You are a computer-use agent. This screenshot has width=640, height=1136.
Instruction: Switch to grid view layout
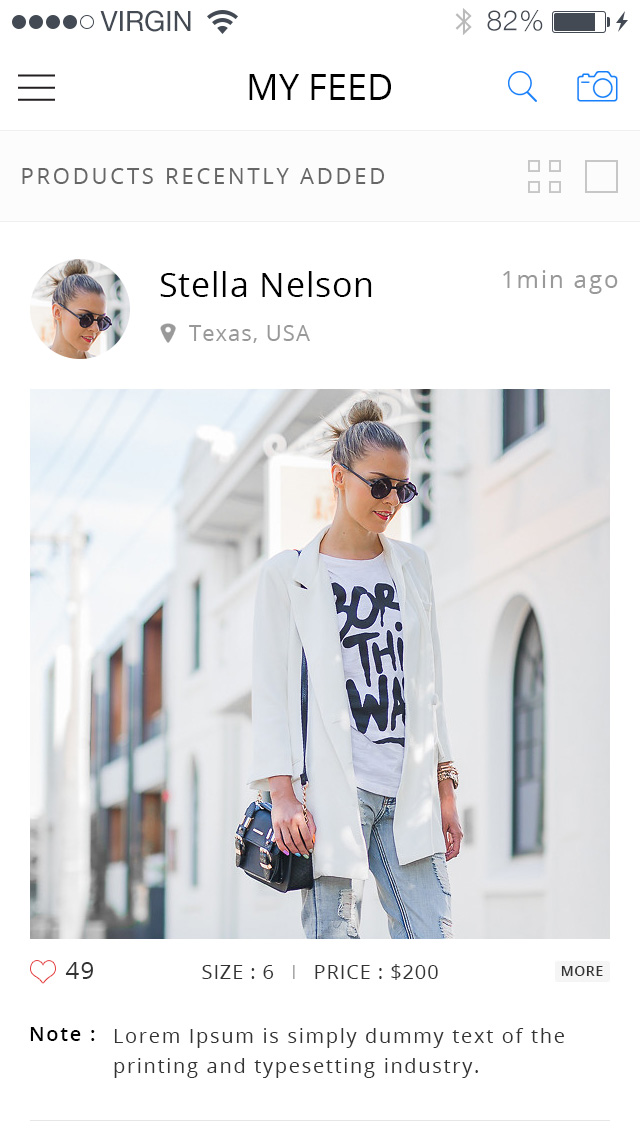tap(544, 177)
